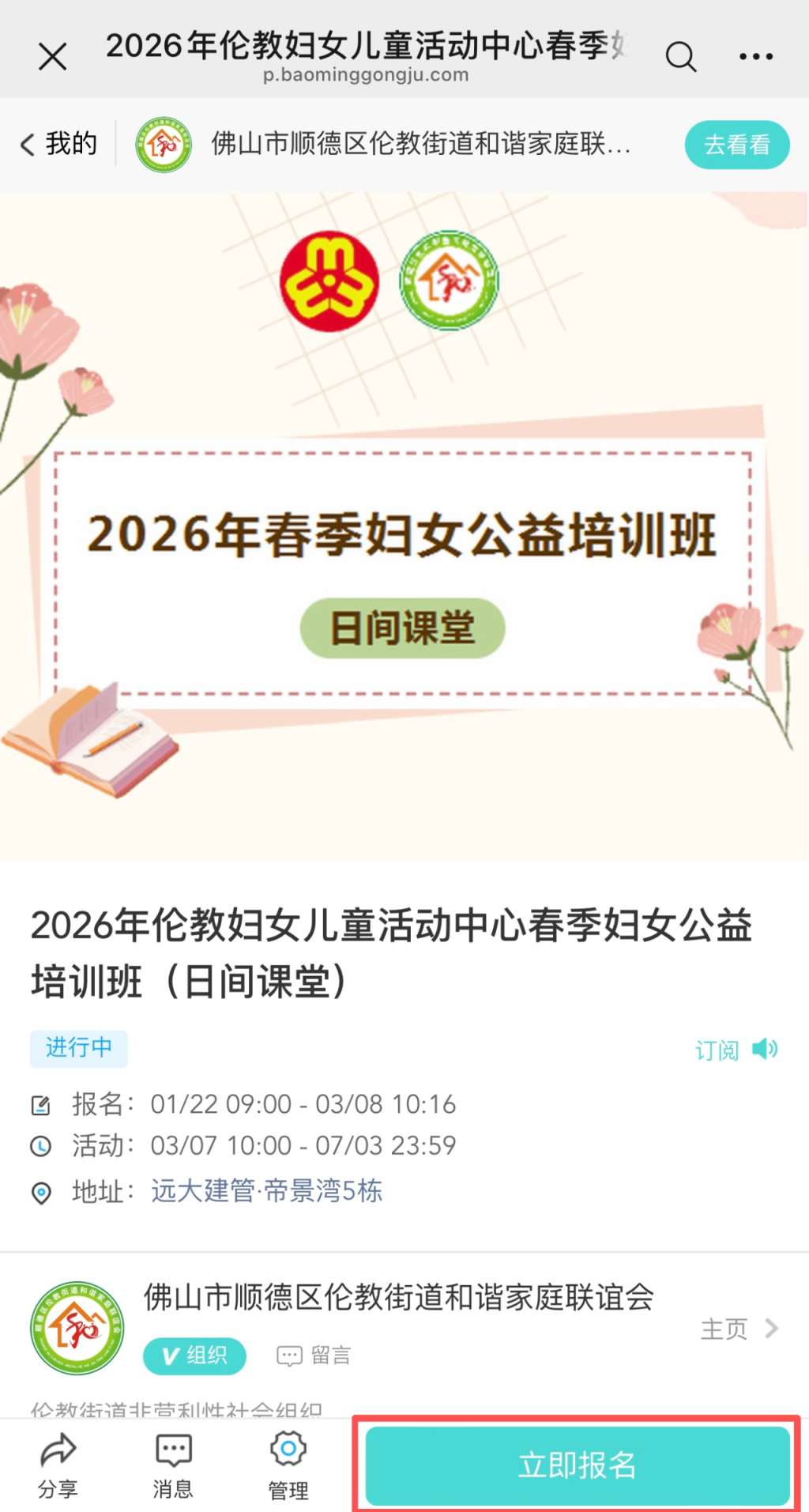
Task: Go back to 我的 page
Action: pyautogui.click(x=59, y=144)
